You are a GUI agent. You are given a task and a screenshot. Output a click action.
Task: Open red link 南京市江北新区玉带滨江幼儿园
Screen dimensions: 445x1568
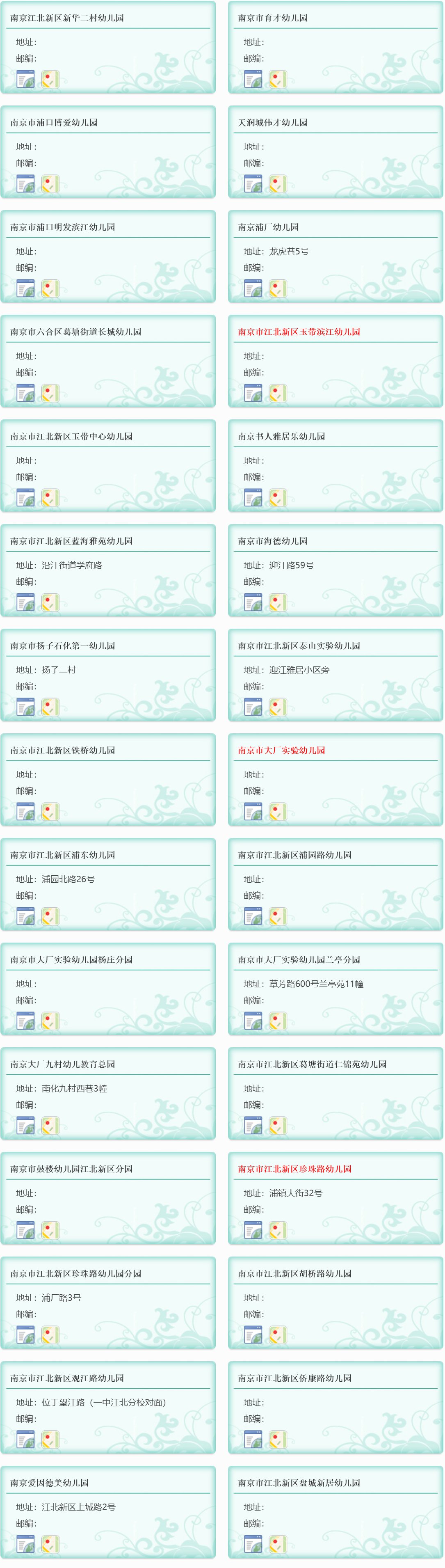[298, 332]
